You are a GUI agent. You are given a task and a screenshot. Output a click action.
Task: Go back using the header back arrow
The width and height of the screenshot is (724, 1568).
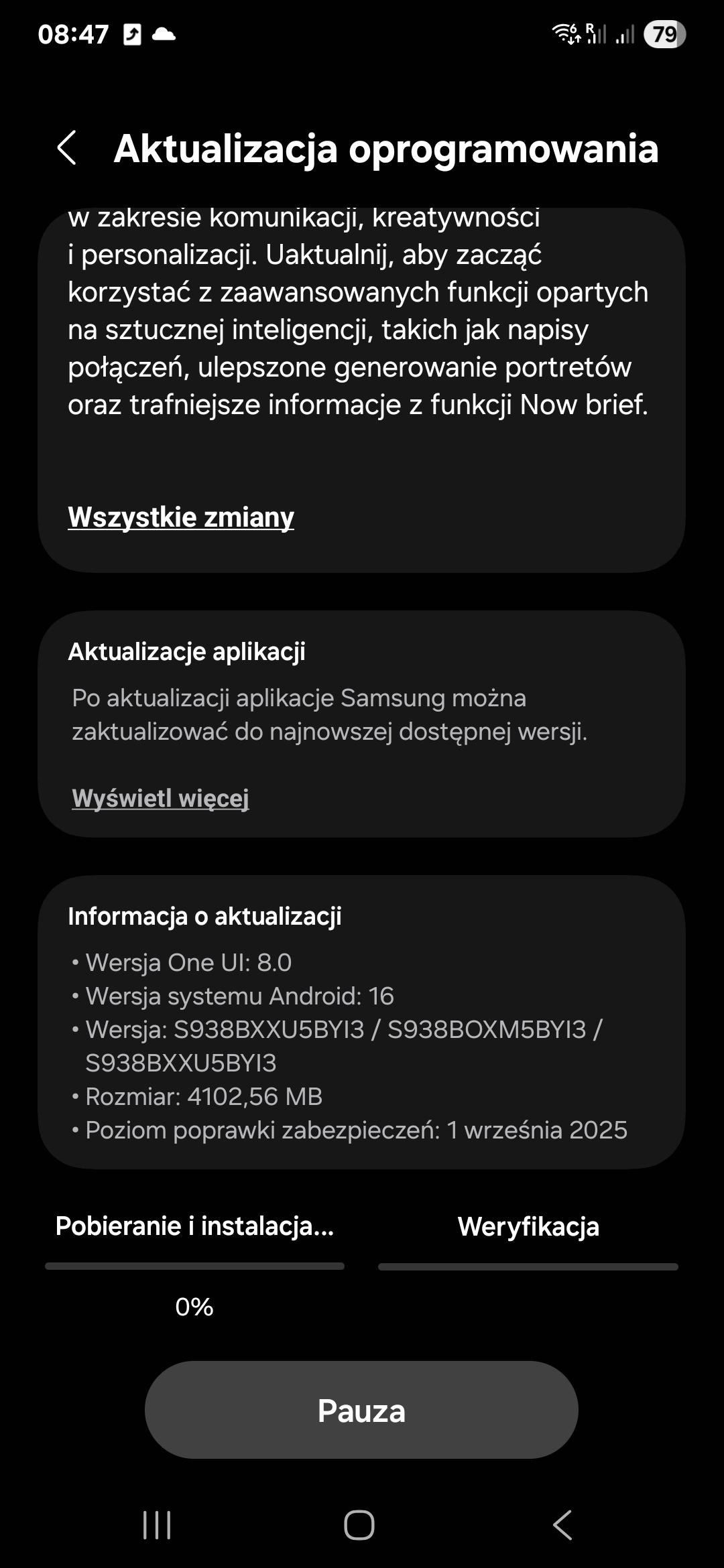pos(67,147)
